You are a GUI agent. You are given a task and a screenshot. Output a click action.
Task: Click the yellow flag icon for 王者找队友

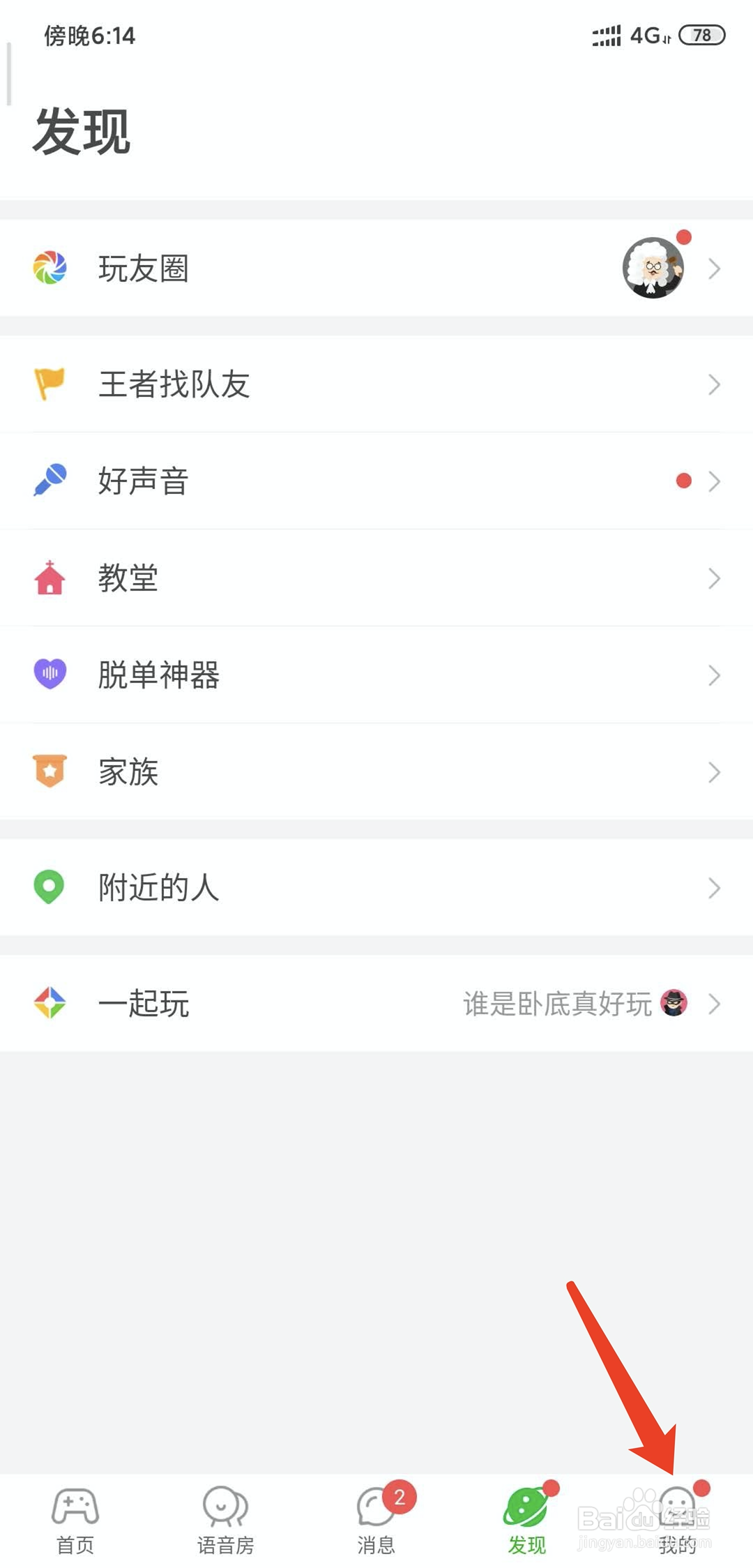click(x=49, y=382)
